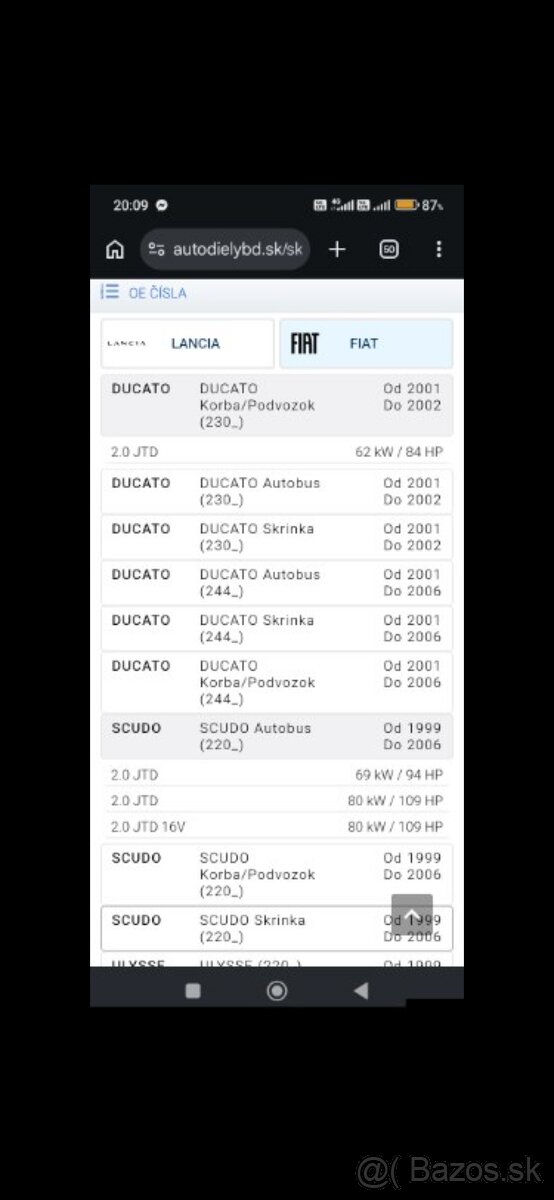Open a new browser tab
The height and width of the screenshot is (1200, 554).
337,249
